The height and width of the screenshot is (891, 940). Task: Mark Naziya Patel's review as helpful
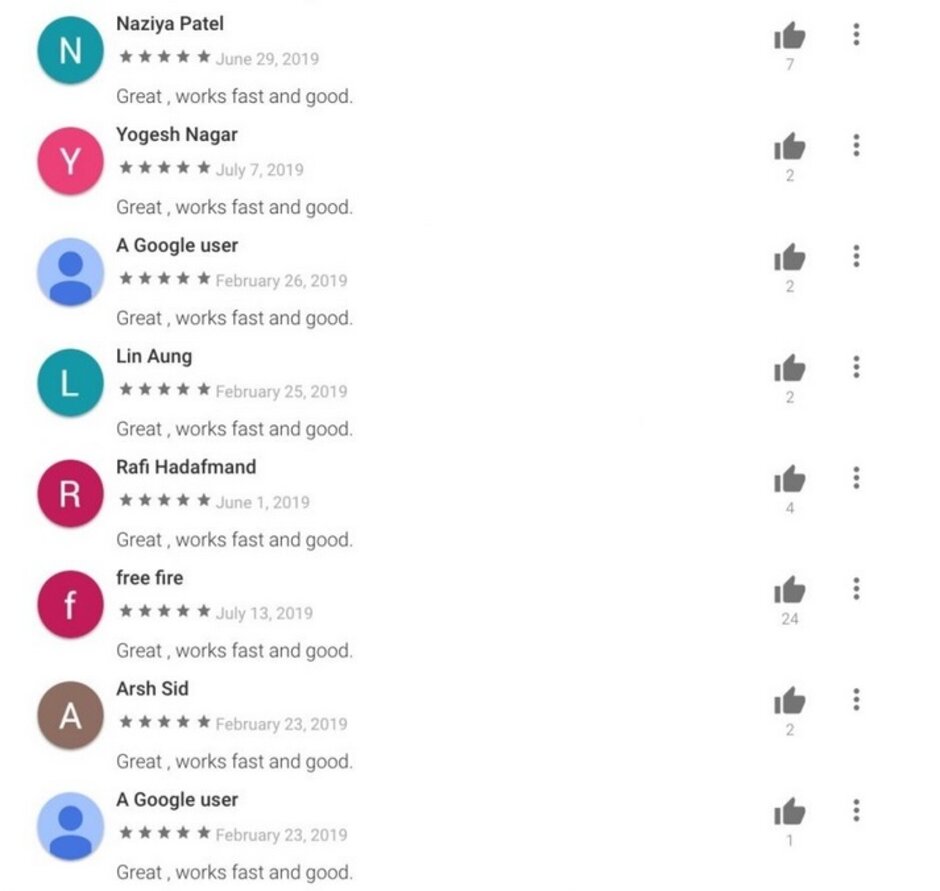[x=789, y=38]
